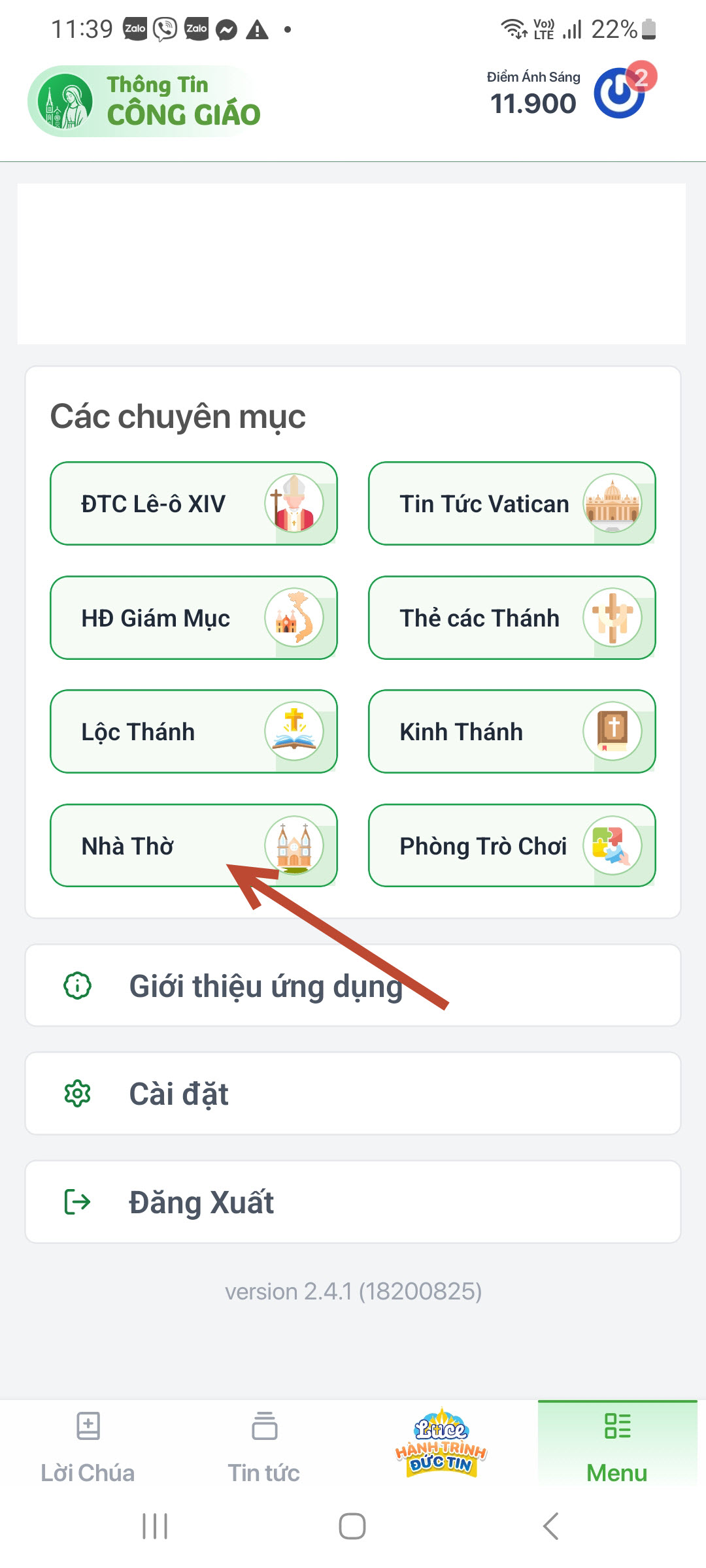
Task: Click the info icon beside Giới thiệu ứng dụng
Action: 77,987
